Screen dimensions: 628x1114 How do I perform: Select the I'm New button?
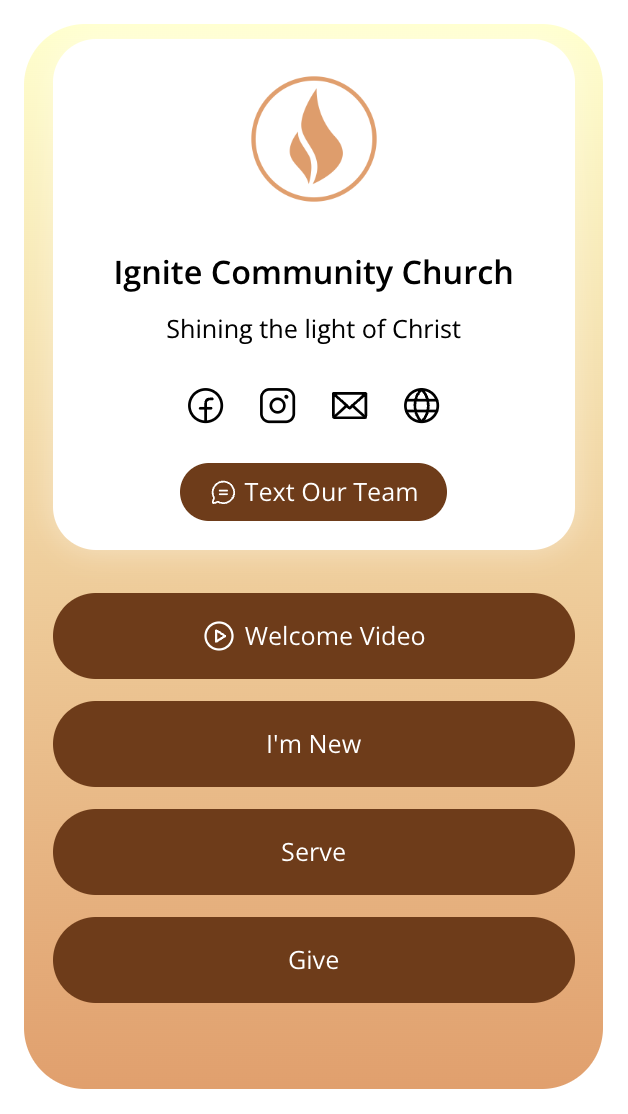313,744
